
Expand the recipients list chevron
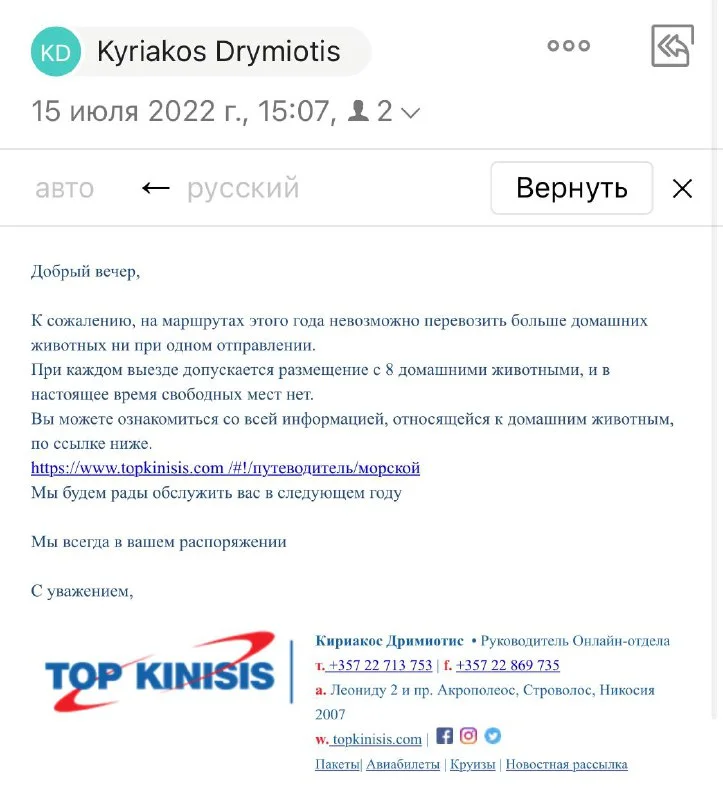pyautogui.click(x=410, y=113)
